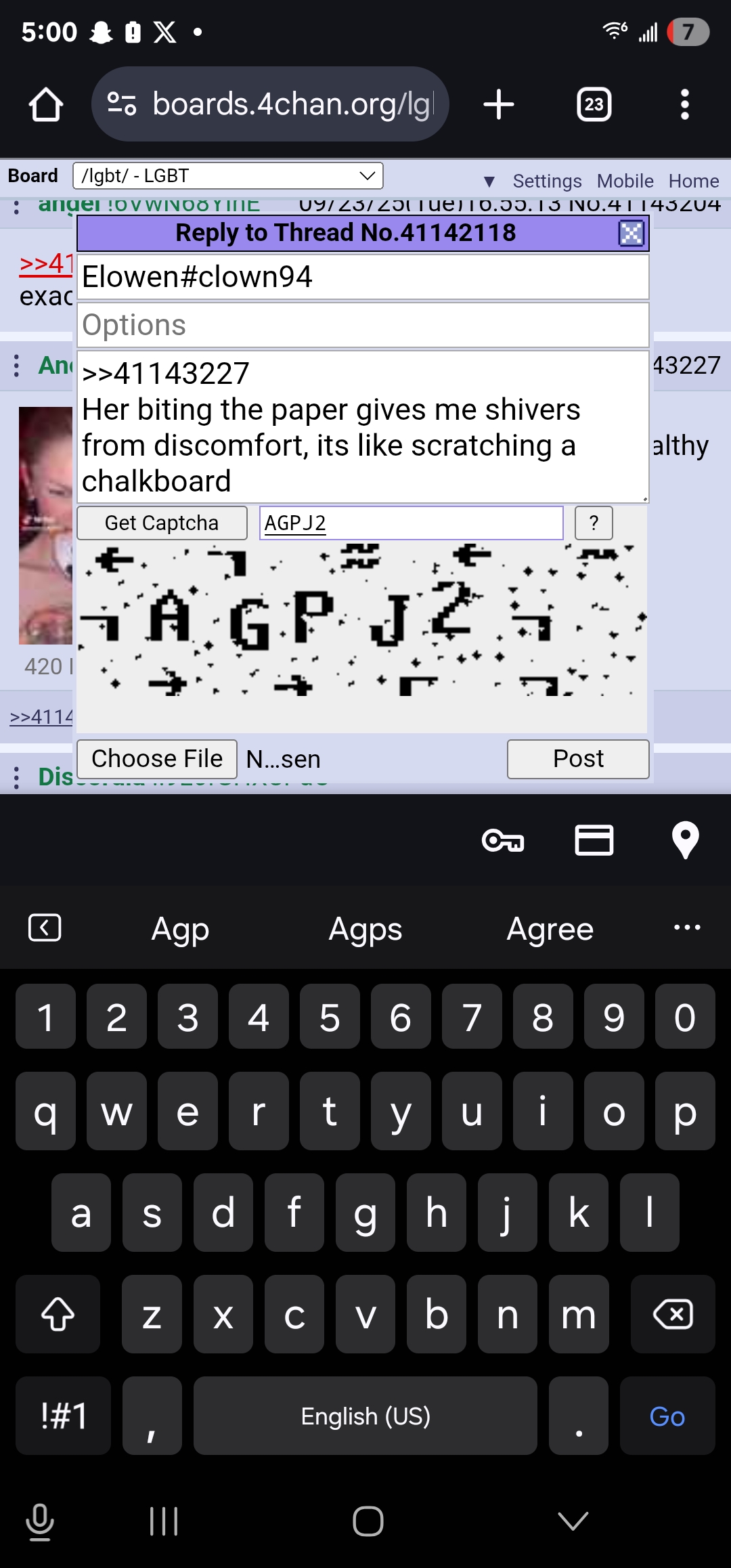
Task: Focus the Options input field
Action: pyautogui.click(x=363, y=325)
